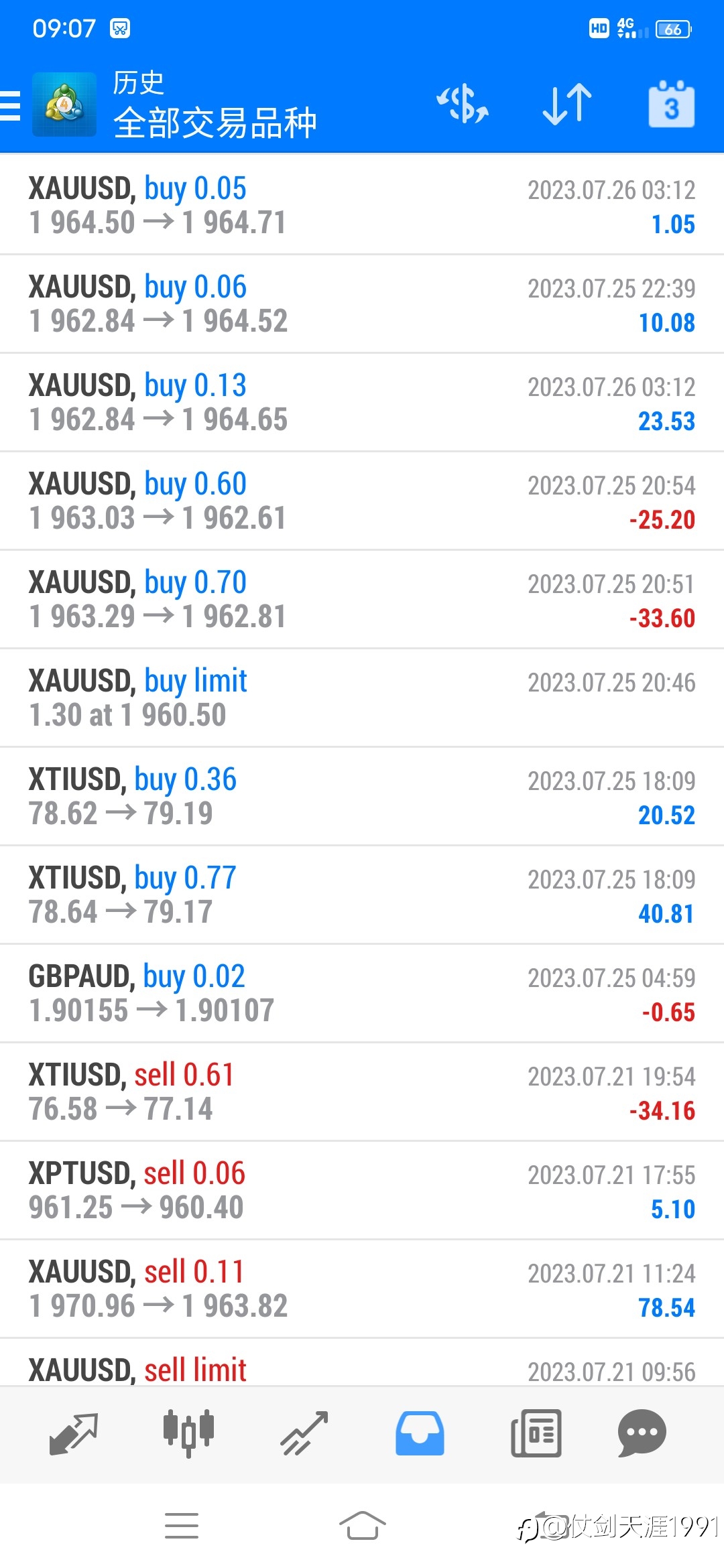The width and height of the screenshot is (724, 1568).
Task: View XPTUSD sell 0.06 trade
Action: (x=362, y=1190)
